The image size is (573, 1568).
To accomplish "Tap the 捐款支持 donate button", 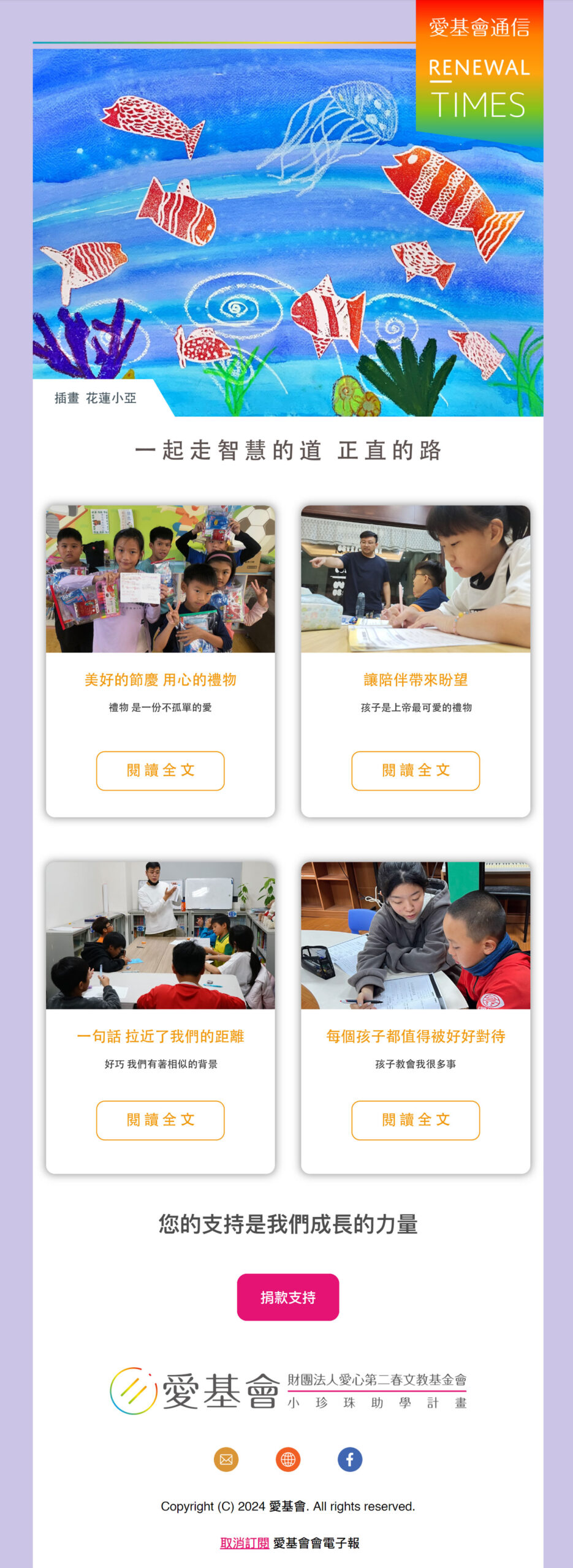I will pos(287,1297).
